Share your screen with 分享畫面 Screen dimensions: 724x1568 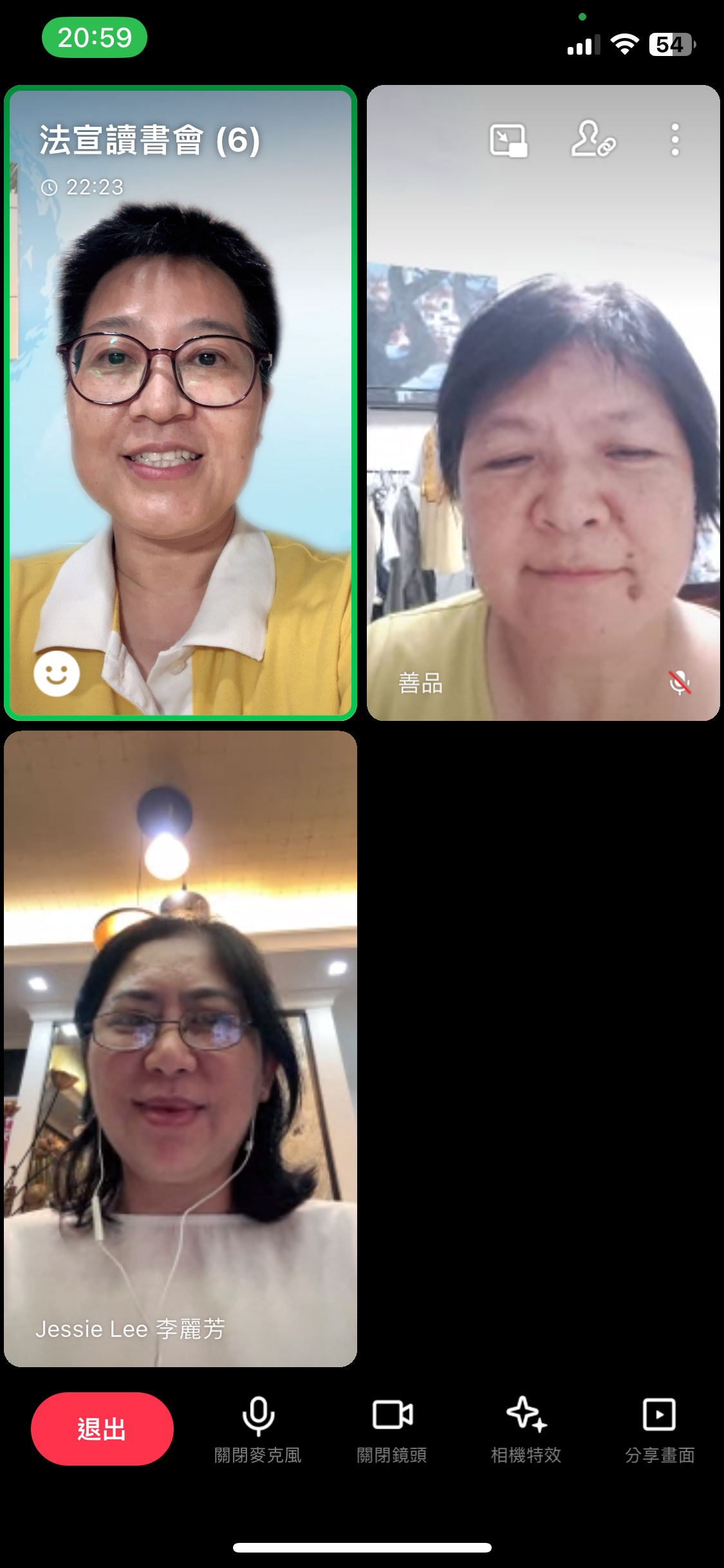(659, 1428)
